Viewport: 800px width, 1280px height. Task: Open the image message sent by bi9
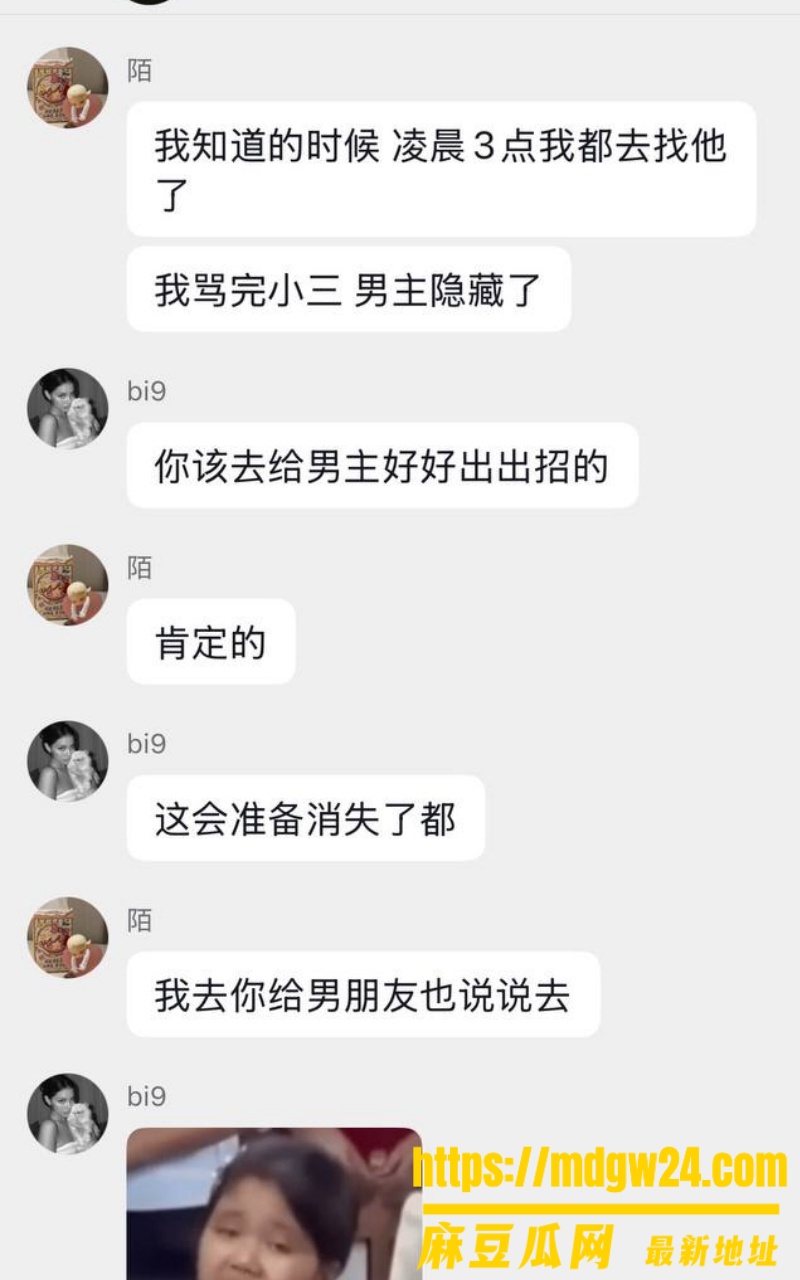tap(275, 1203)
